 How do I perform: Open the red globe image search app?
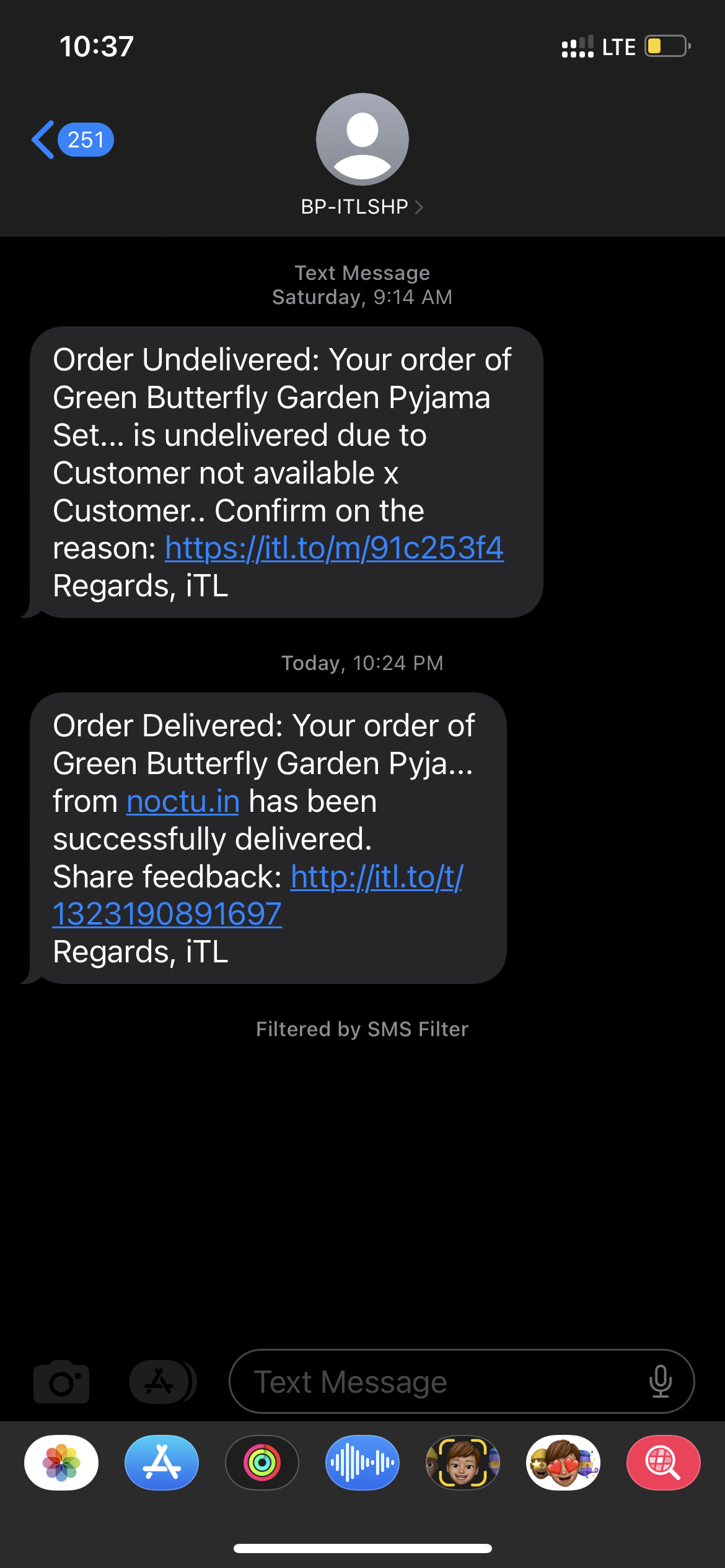(664, 1463)
